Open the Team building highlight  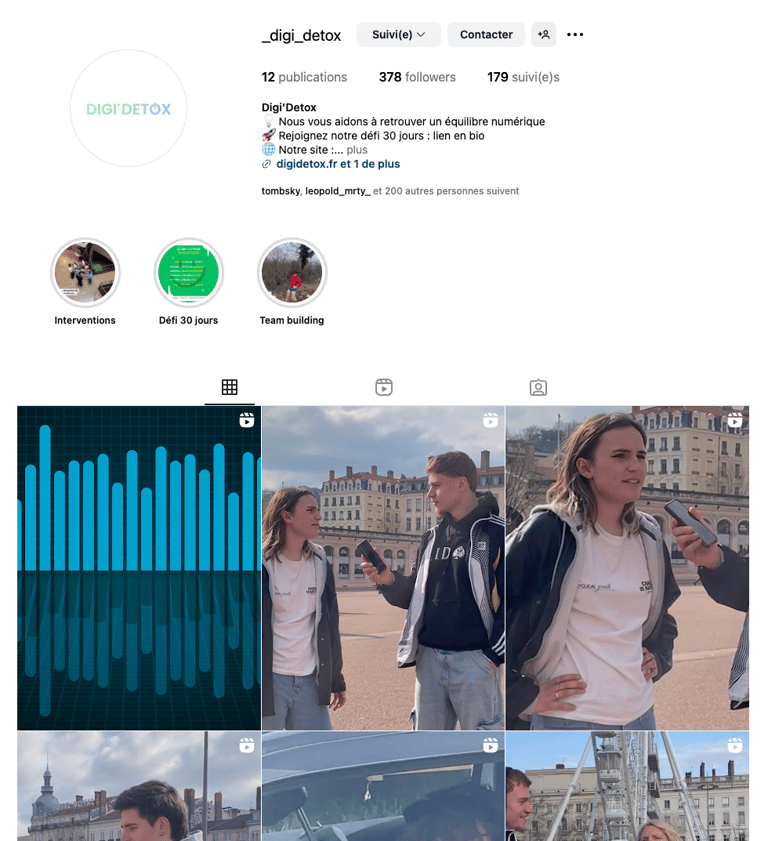coord(292,273)
